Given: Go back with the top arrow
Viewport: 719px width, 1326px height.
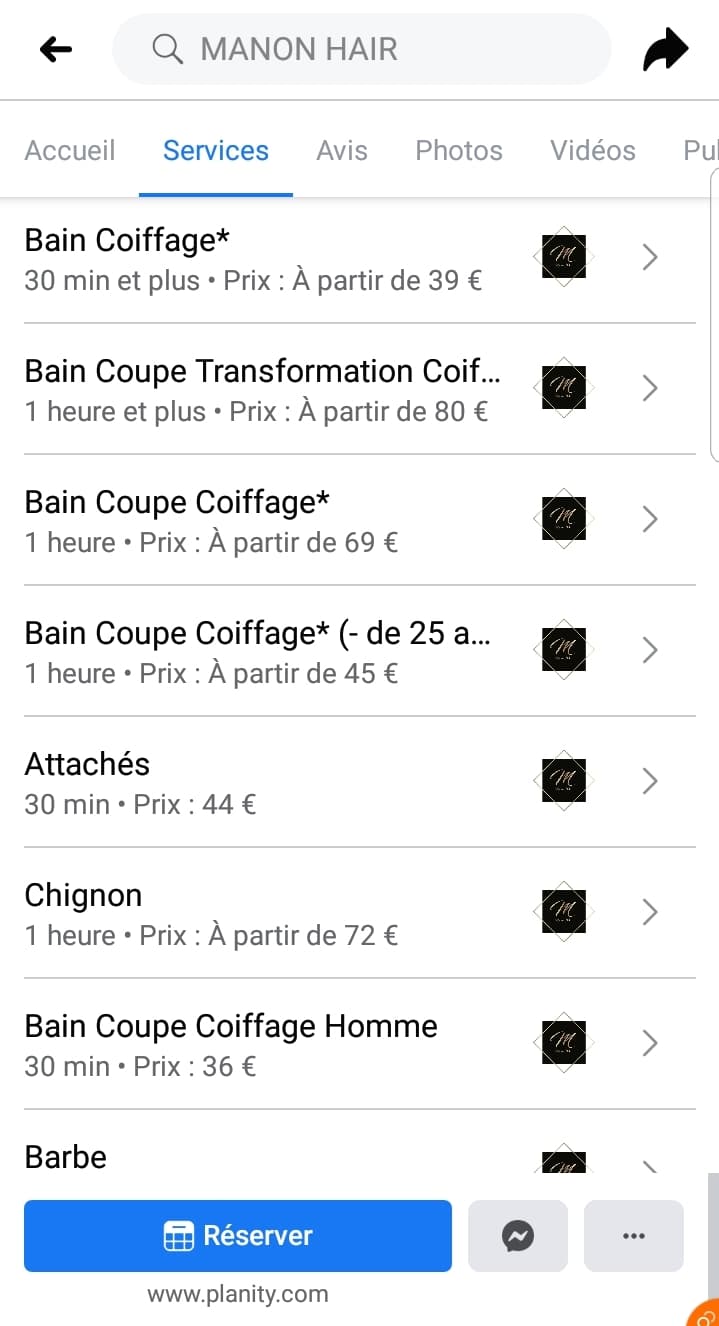Looking at the screenshot, I should pos(56,49).
